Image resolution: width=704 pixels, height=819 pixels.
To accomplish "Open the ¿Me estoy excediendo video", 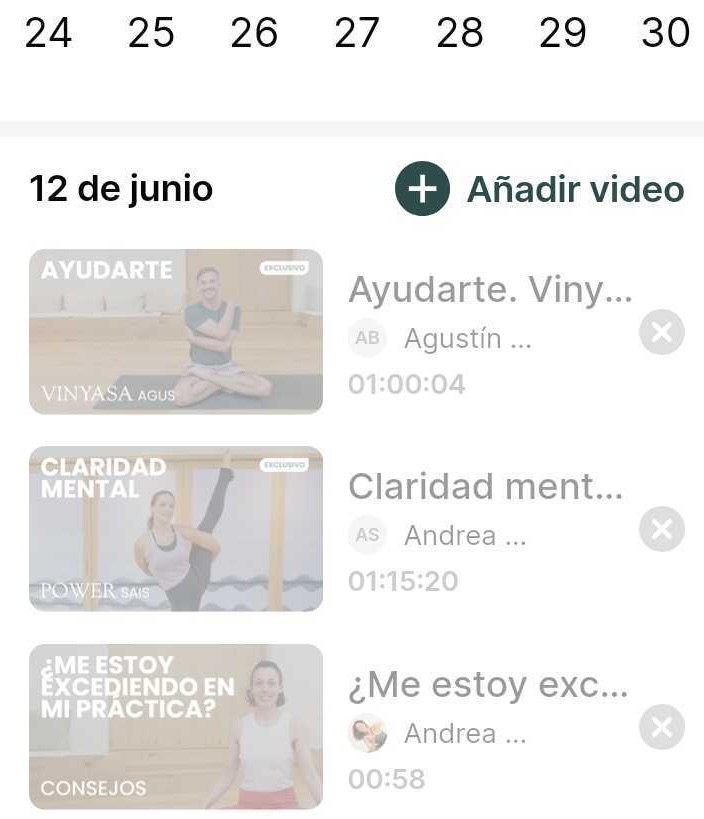I will pos(176,726).
